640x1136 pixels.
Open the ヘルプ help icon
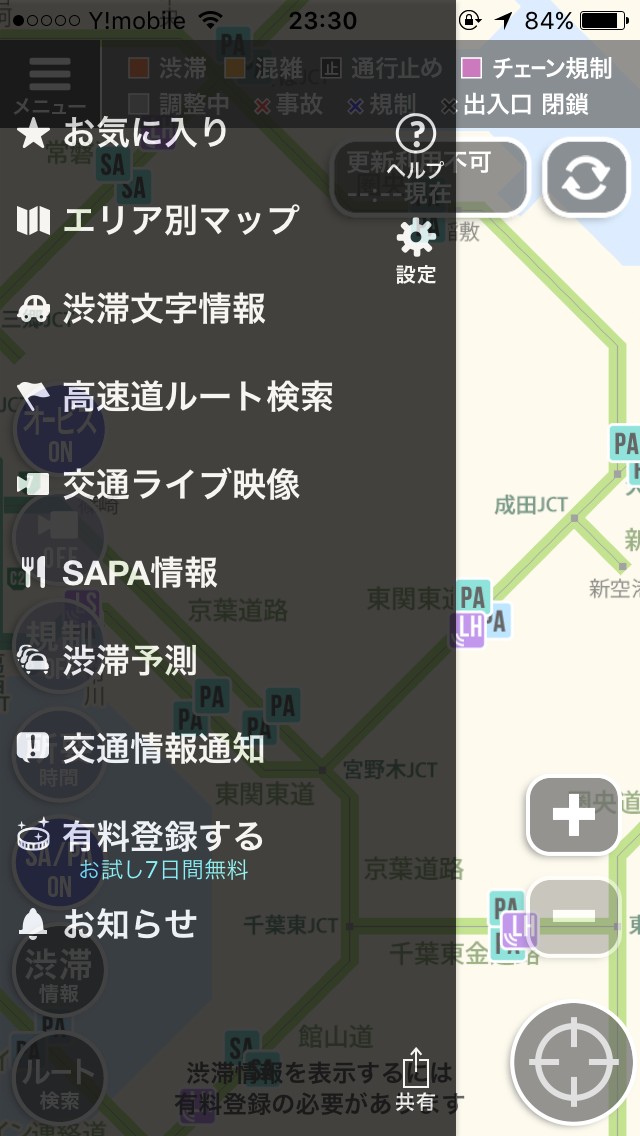(x=416, y=146)
